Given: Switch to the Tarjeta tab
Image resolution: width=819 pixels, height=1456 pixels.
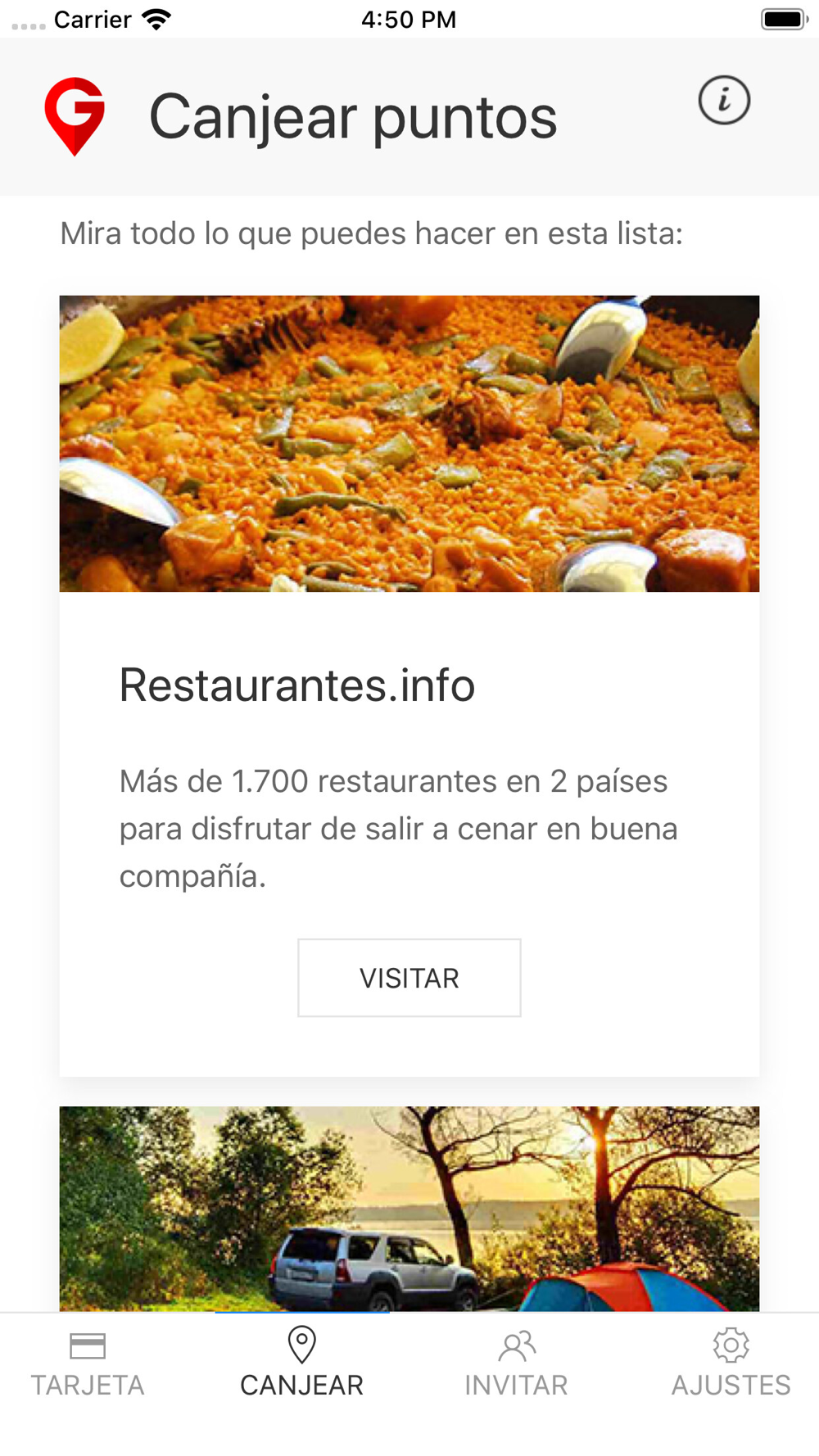Looking at the screenshot, I should click(x=88, y=1364).
